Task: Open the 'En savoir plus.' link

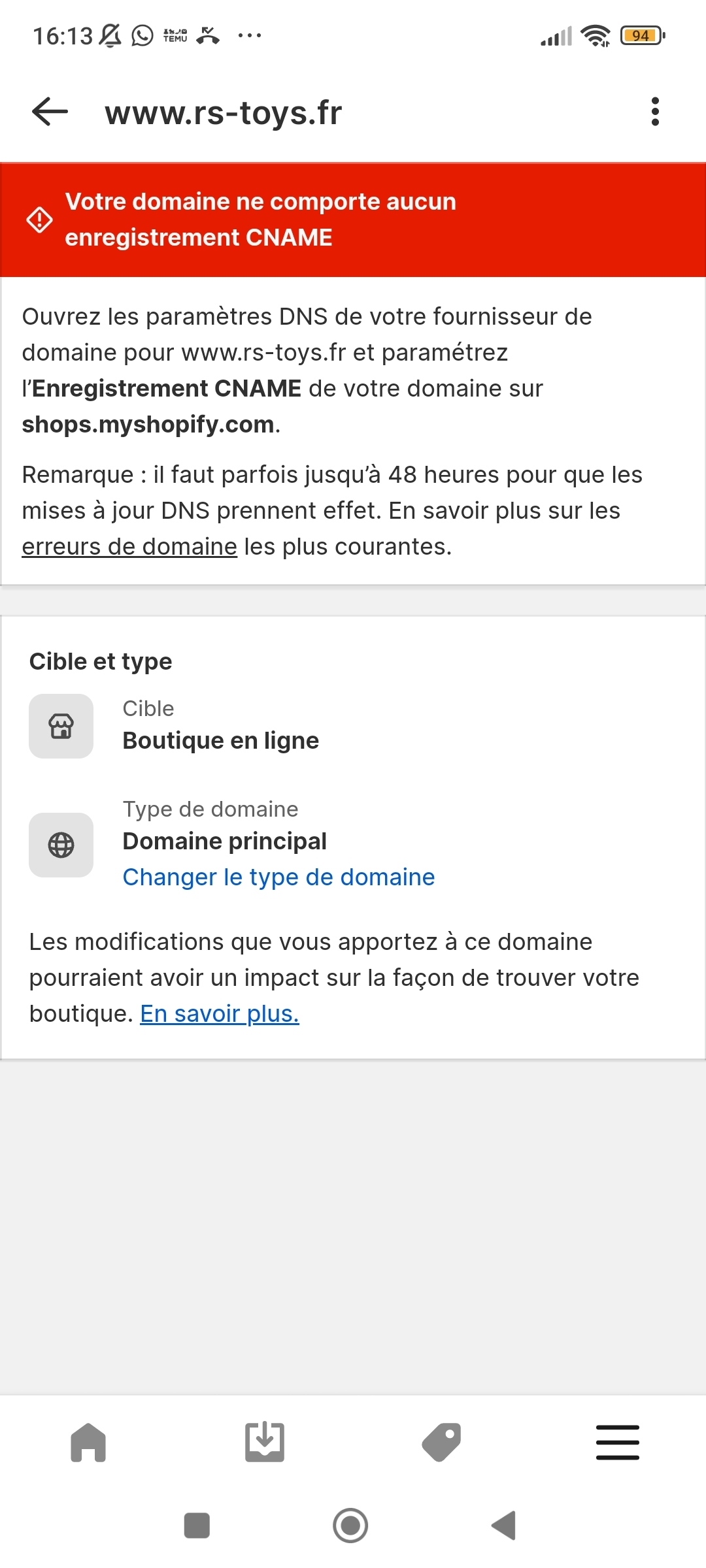Action: [220, 1014]
